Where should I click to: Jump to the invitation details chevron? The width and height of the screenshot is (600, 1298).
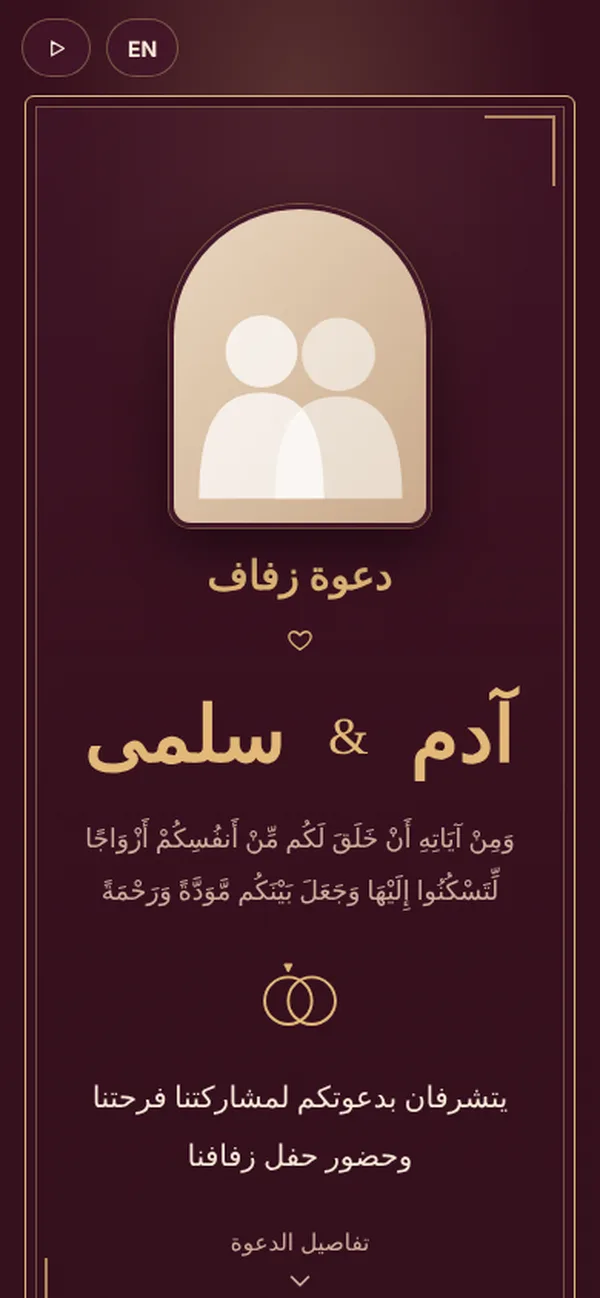pos(299,1280)
